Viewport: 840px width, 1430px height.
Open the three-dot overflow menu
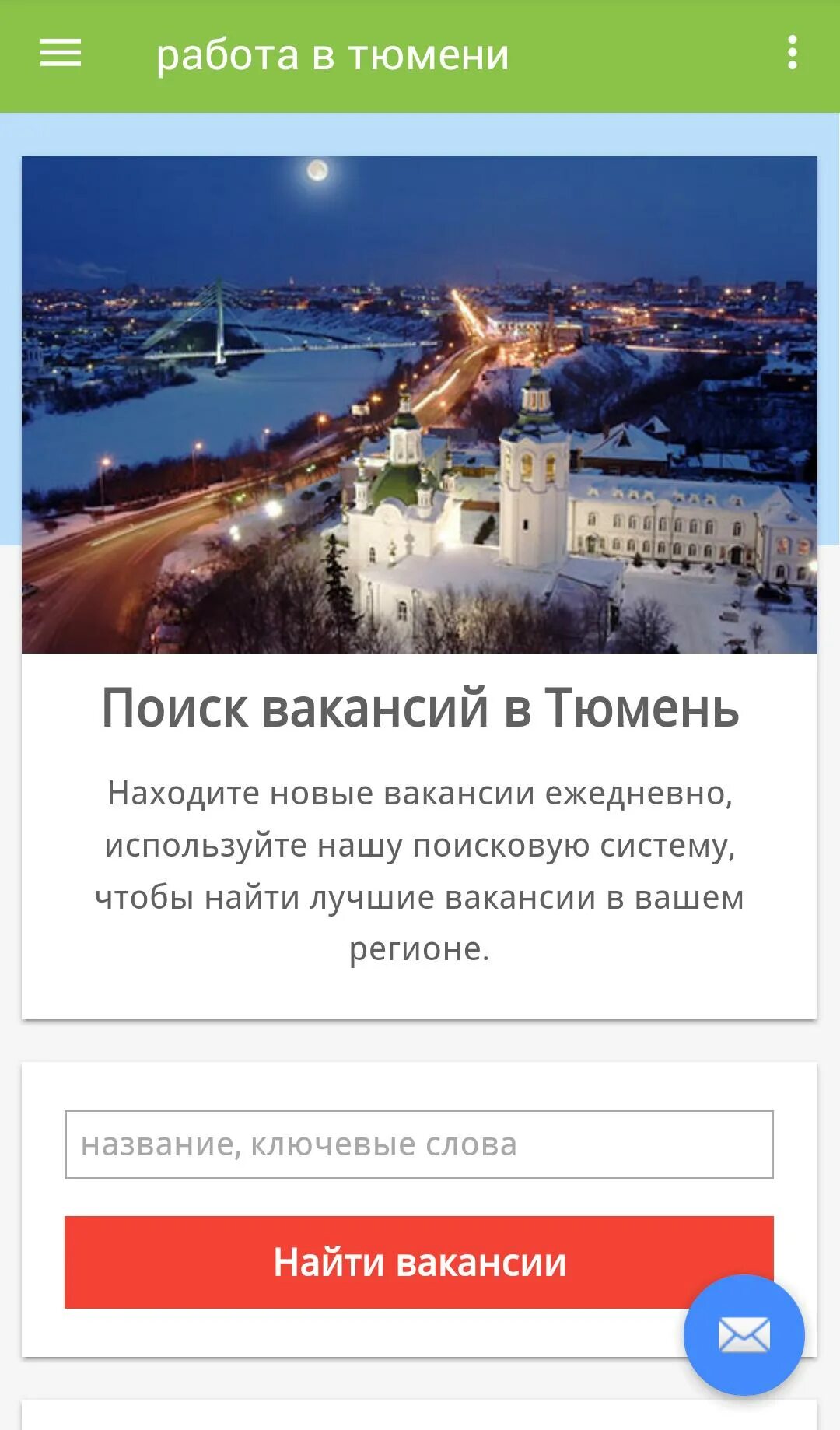(x=792, y=52)
